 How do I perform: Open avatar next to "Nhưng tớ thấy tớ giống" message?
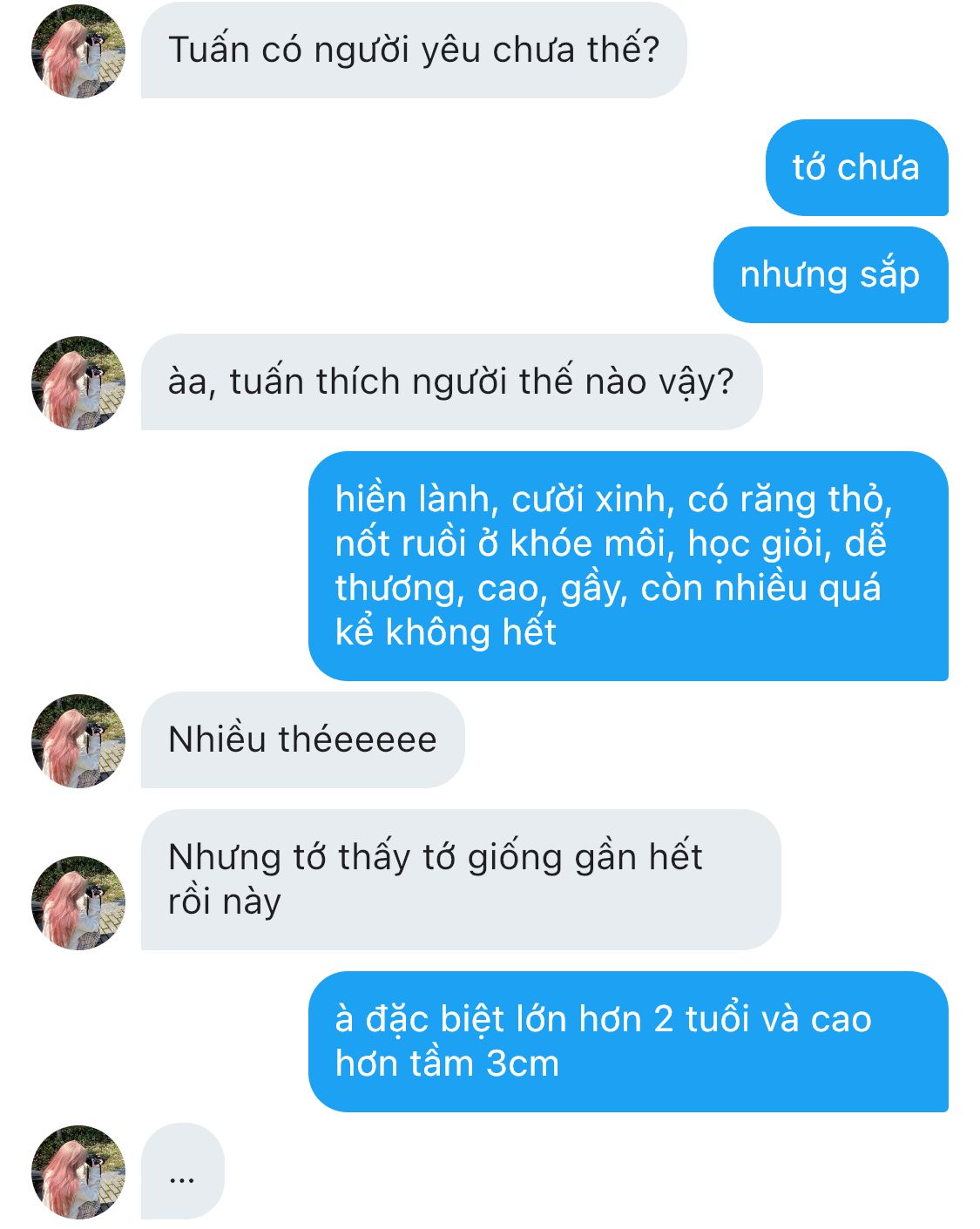pos(78,902)
